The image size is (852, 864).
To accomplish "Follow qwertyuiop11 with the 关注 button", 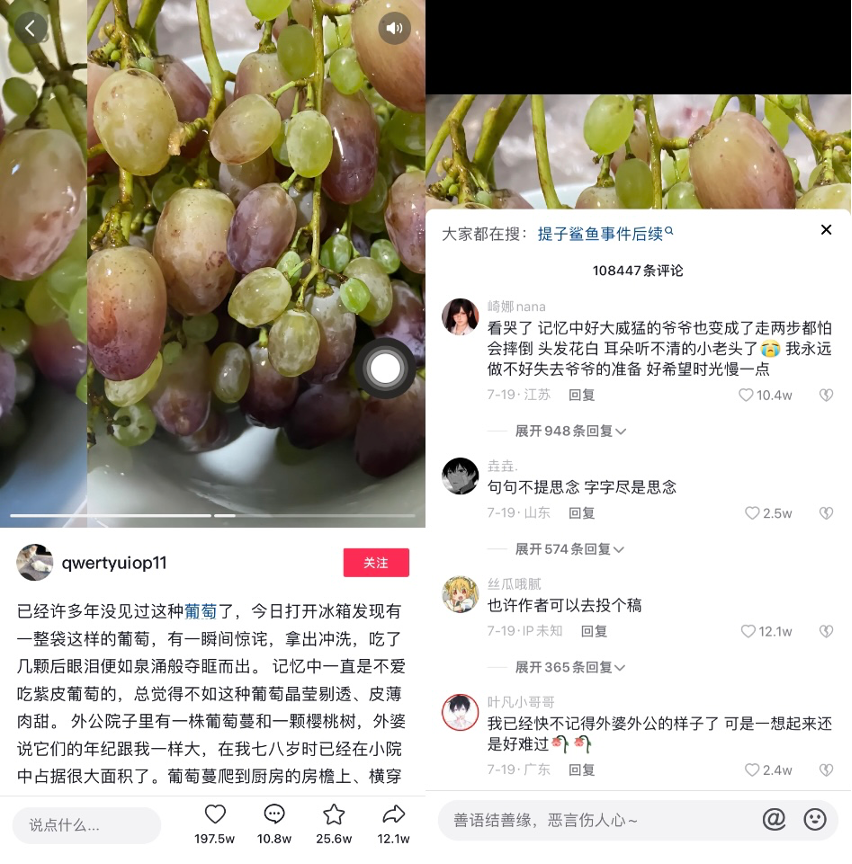I will coord(376,563).
